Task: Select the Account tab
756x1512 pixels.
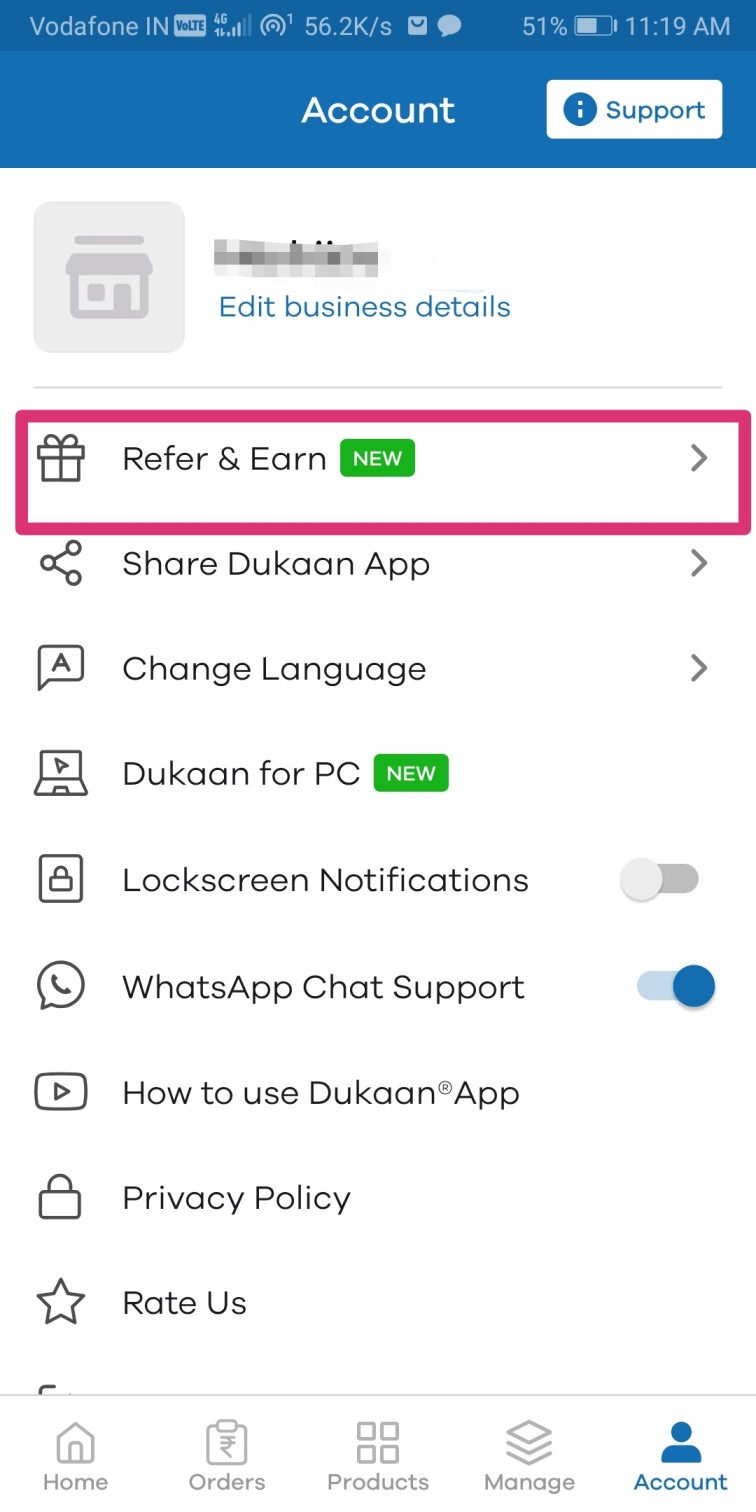Action: click(x=680, y=1456)
